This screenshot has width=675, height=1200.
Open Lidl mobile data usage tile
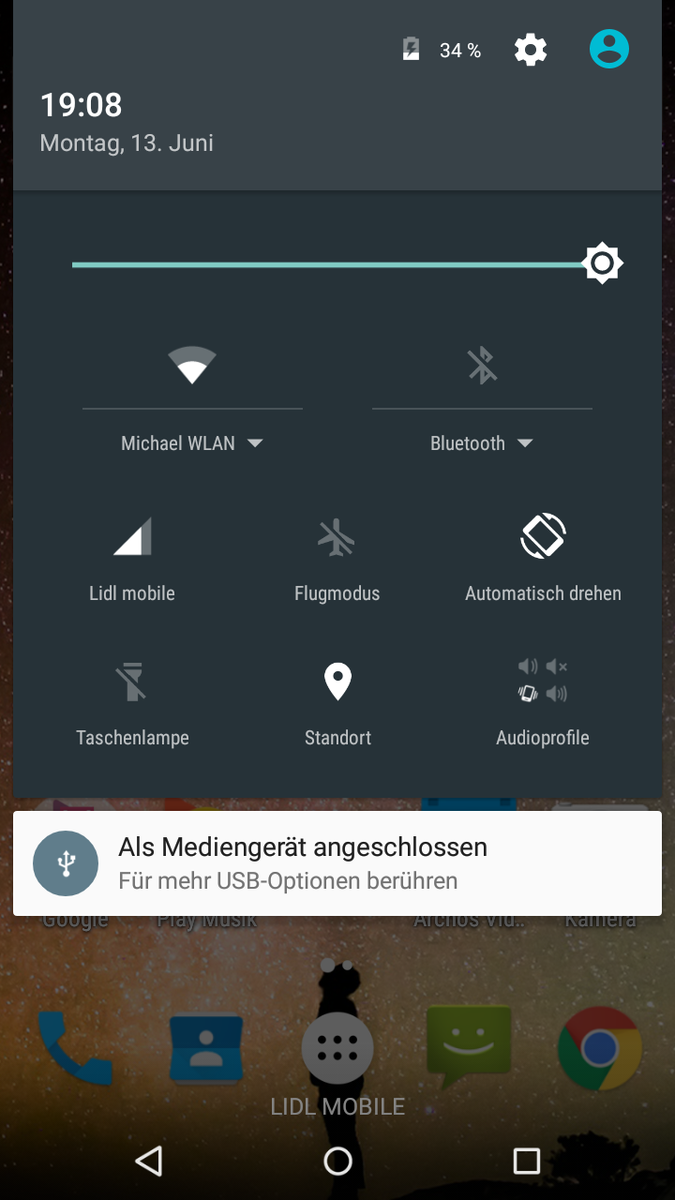tap(132, 555)
